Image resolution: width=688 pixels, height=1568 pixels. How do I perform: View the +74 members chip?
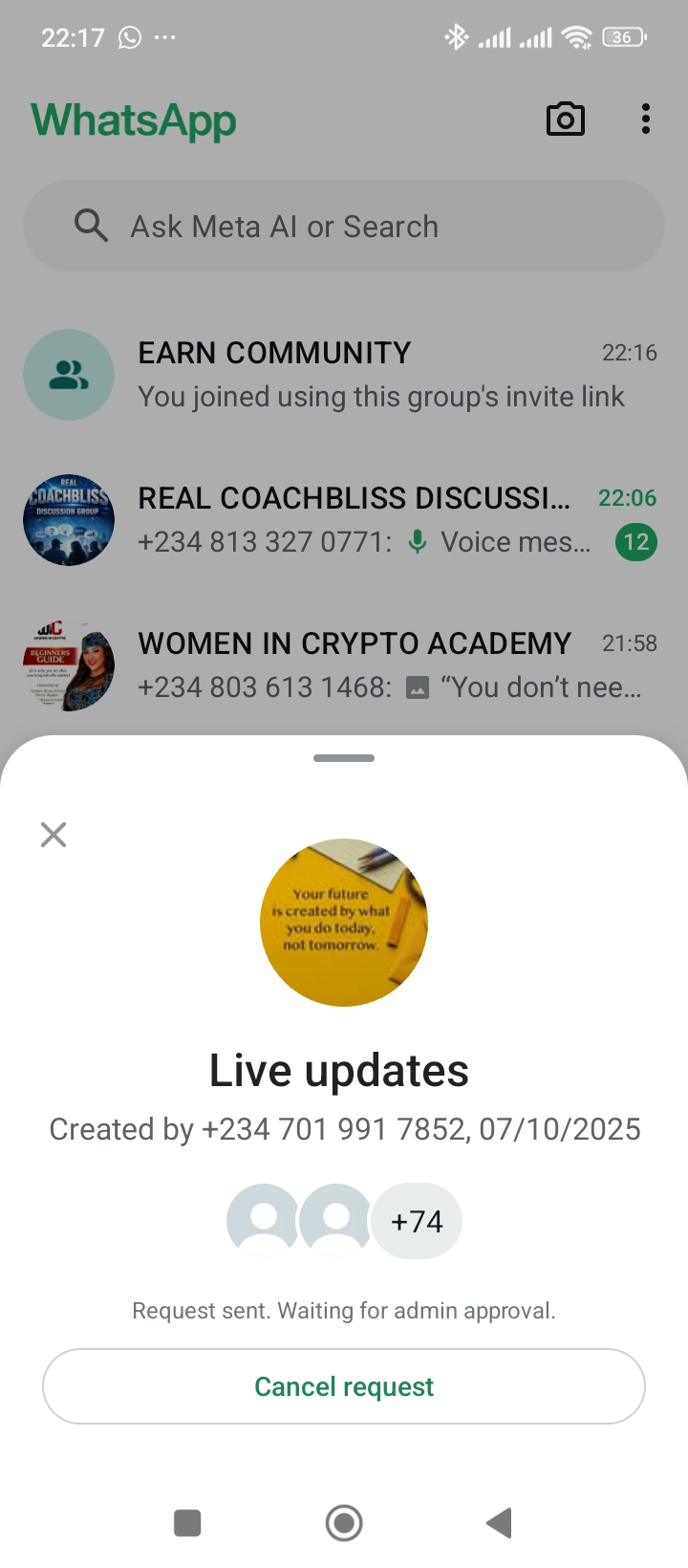pyautogui.click(x=417, y=1222)
